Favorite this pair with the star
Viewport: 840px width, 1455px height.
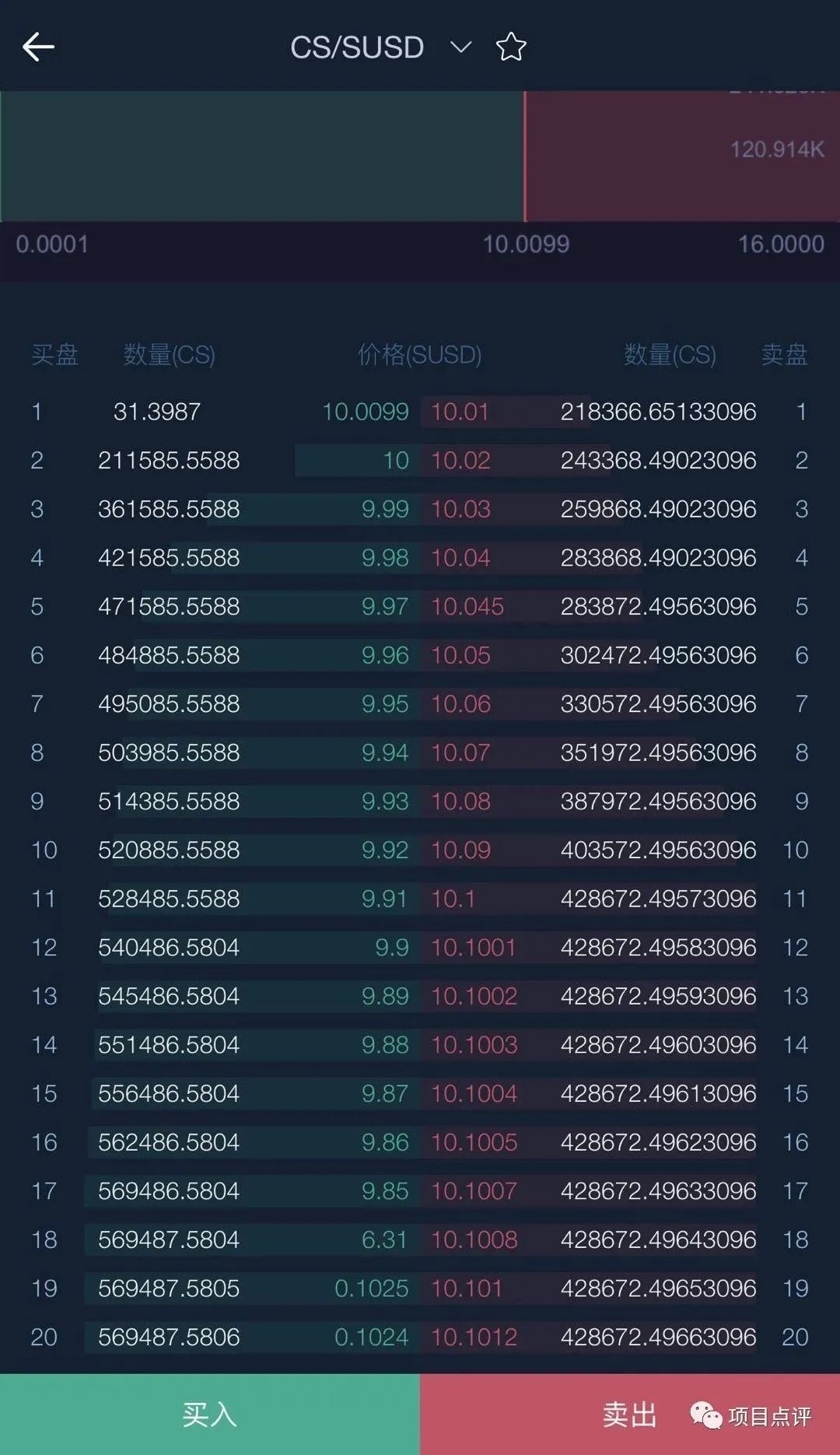pyautogui.click(x=511, y=47)
